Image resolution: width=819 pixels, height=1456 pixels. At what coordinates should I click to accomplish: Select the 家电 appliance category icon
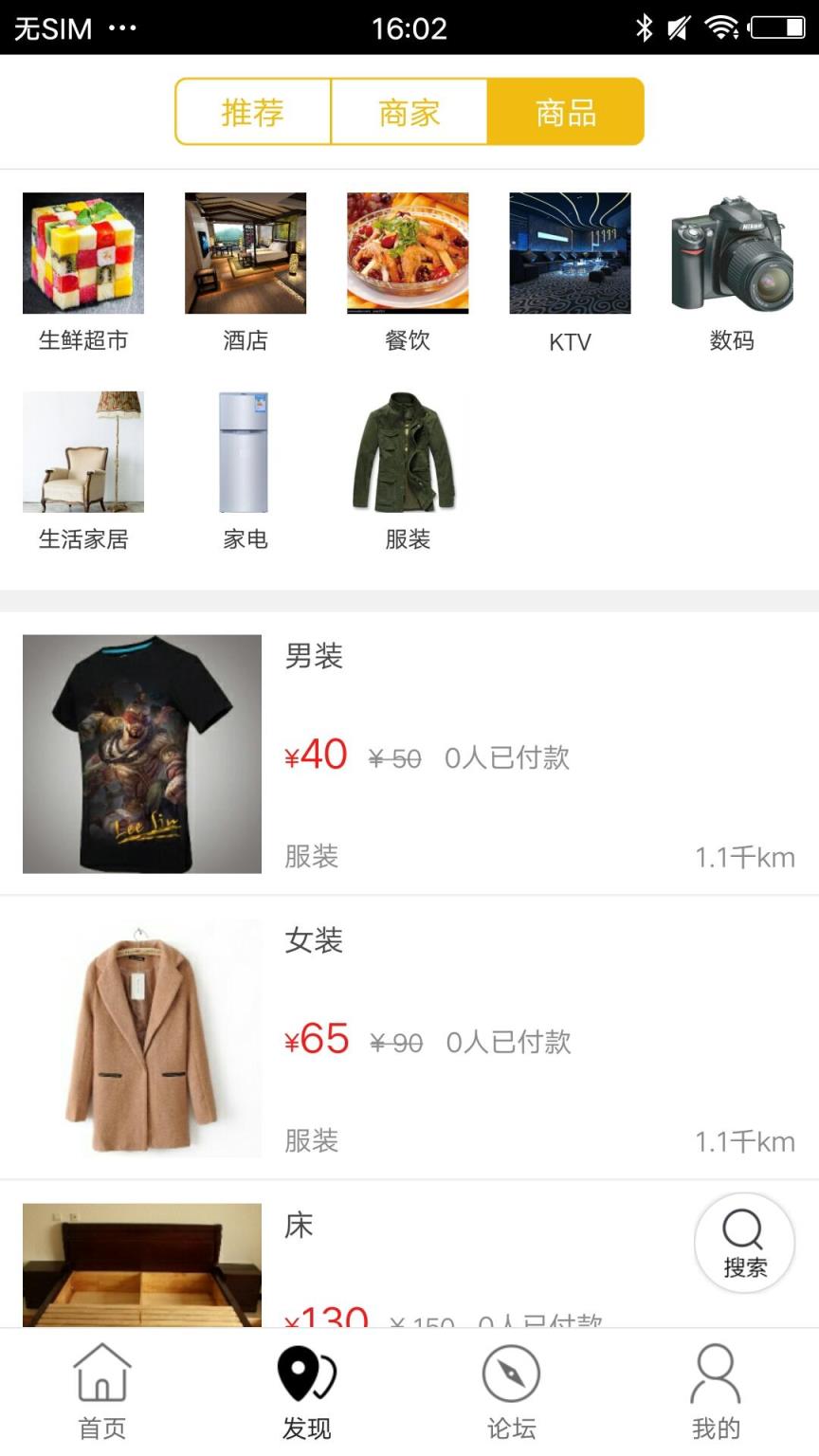[x=246, y=451]
